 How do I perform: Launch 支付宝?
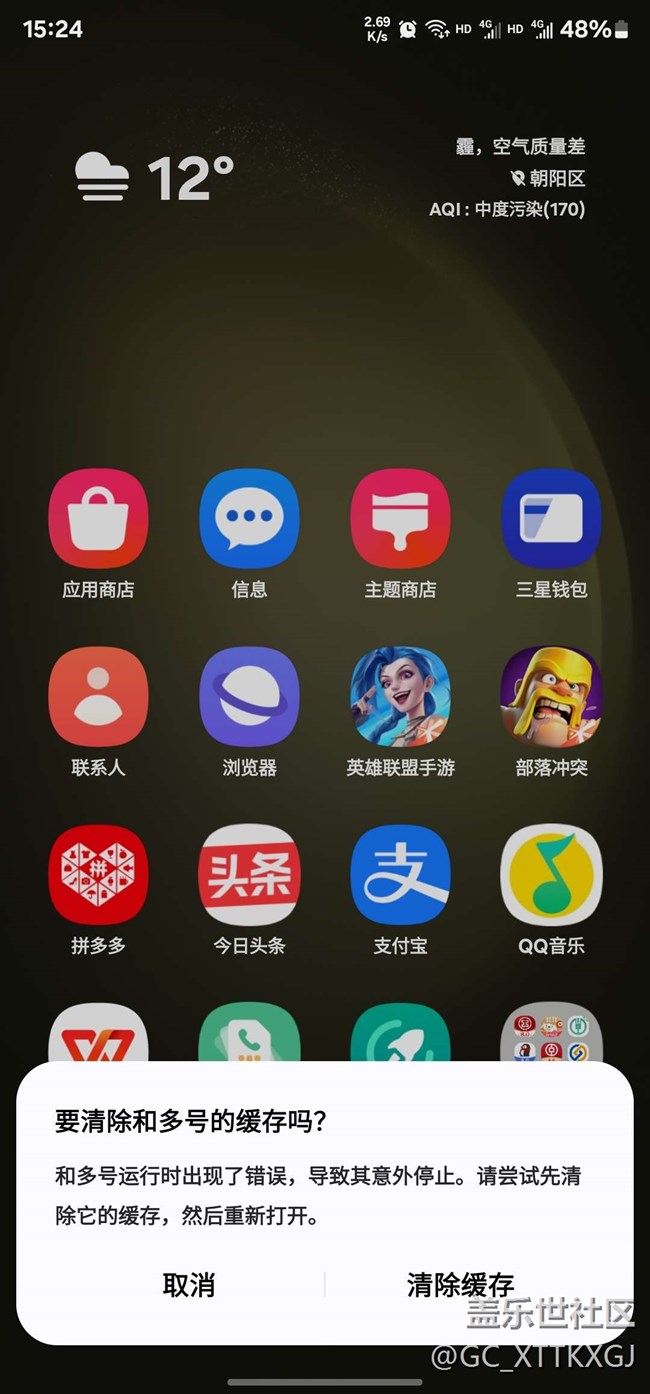400,875
